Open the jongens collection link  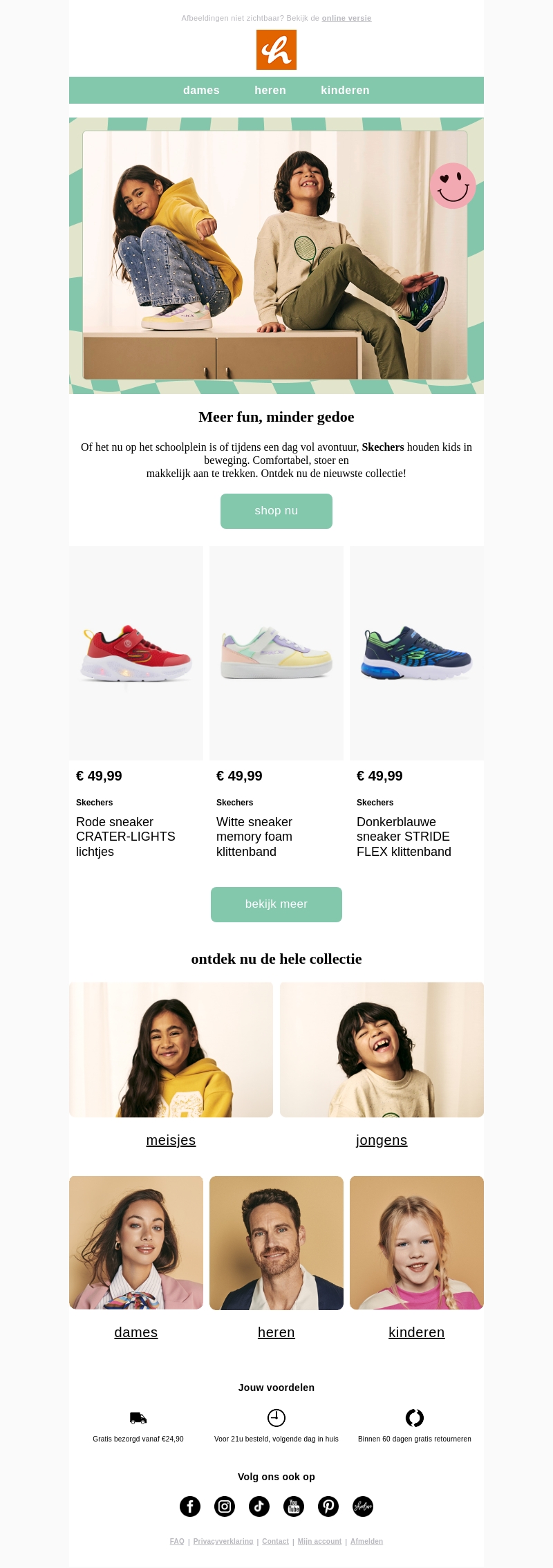click(382, 1140)
